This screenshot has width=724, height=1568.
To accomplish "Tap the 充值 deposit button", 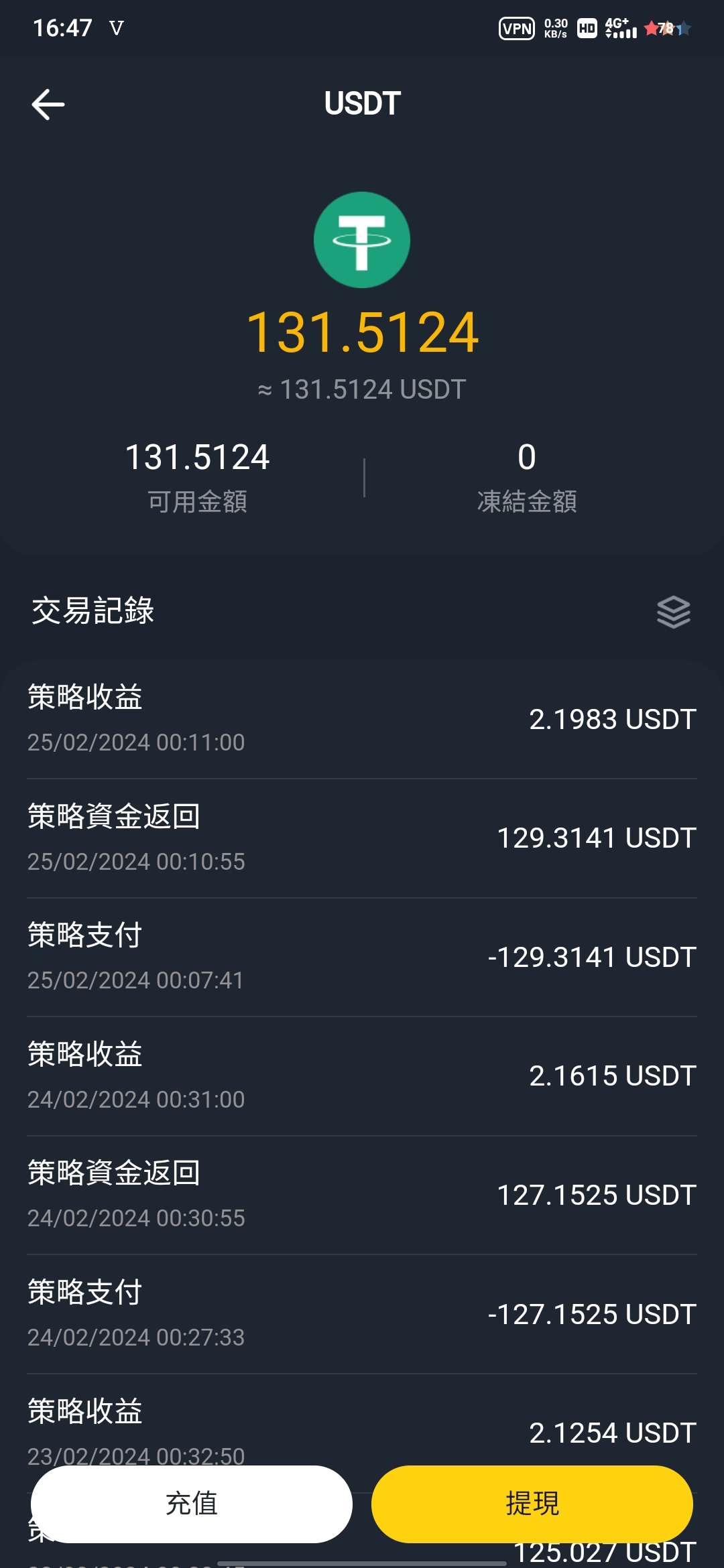I will point(192,1504).
